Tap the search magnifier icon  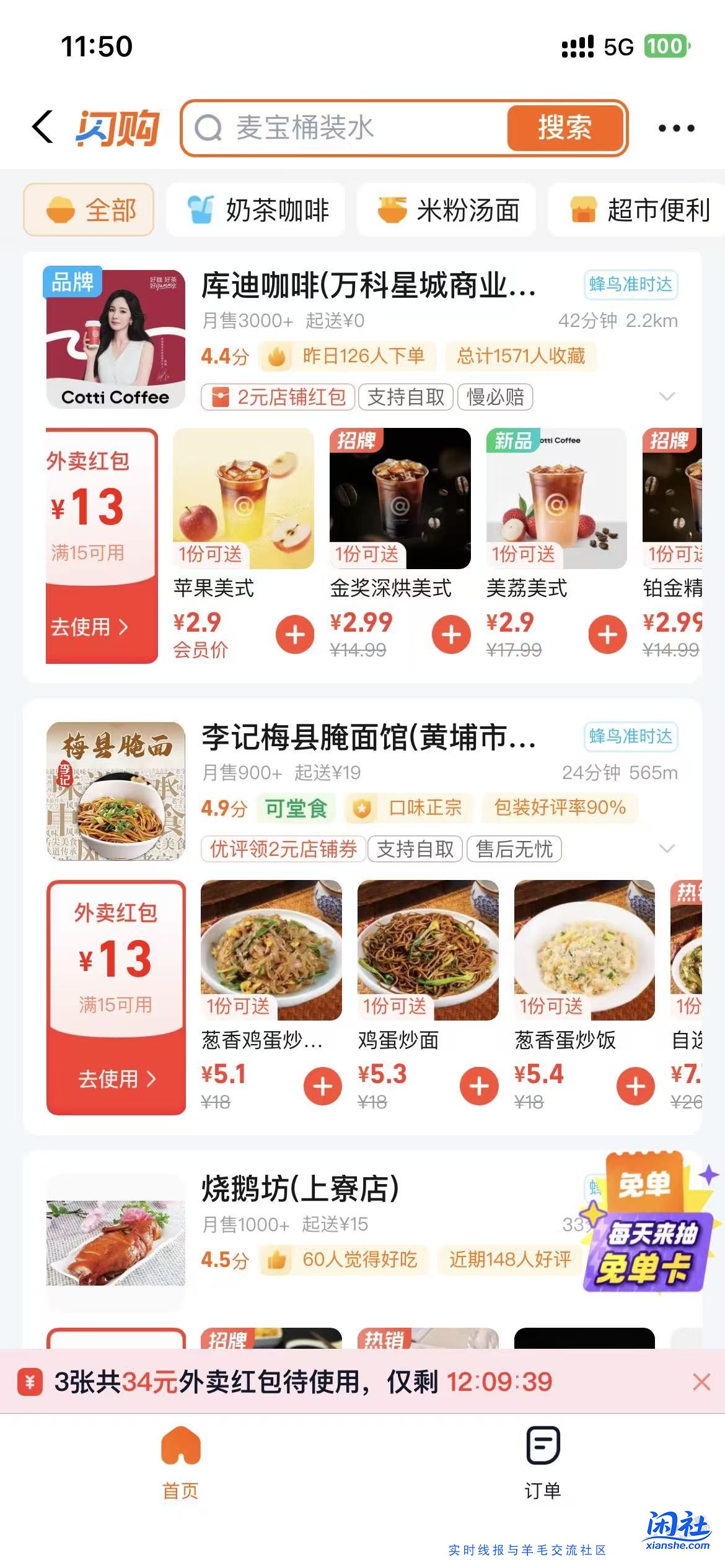pos(212,128)
